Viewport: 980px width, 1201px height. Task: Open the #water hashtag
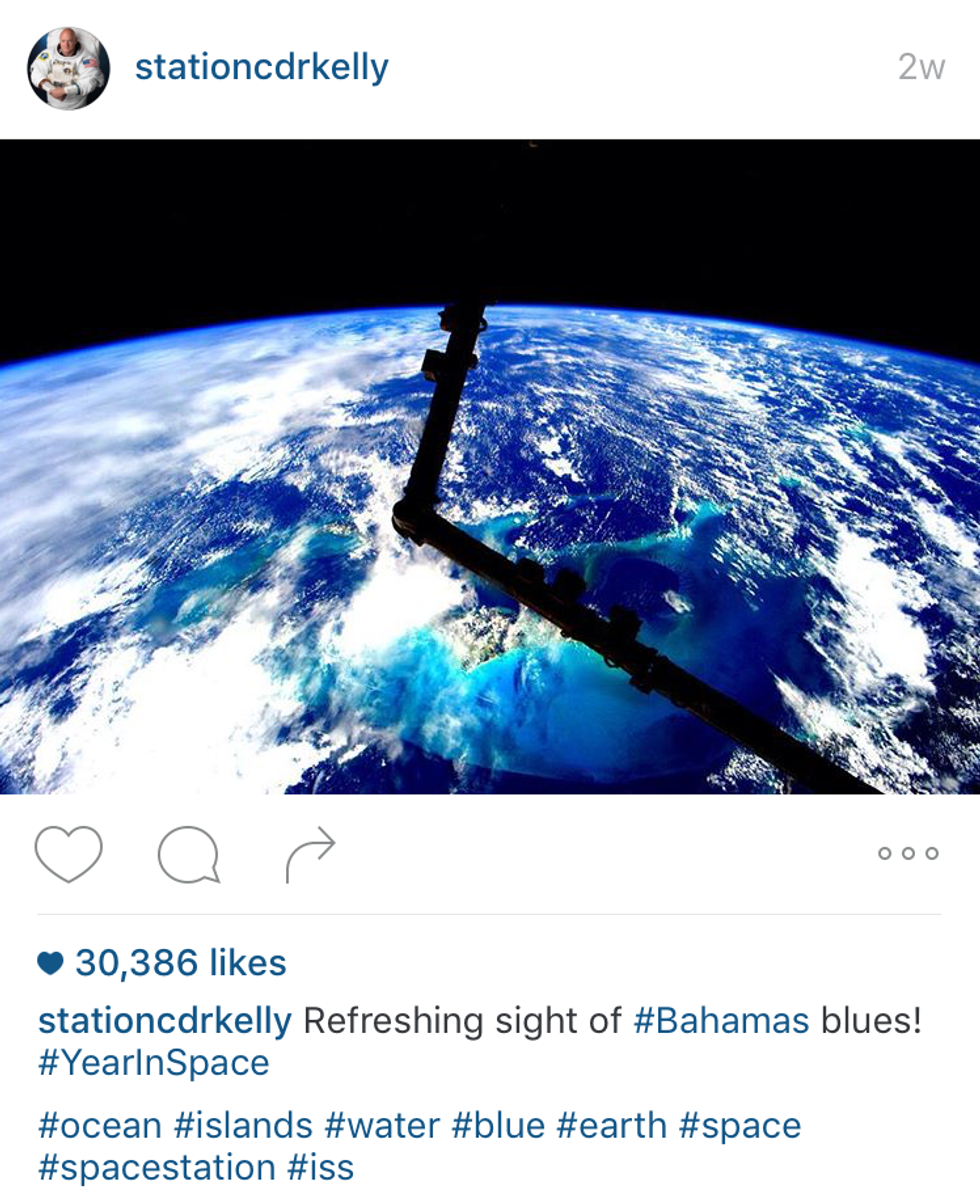[382, 1125]
